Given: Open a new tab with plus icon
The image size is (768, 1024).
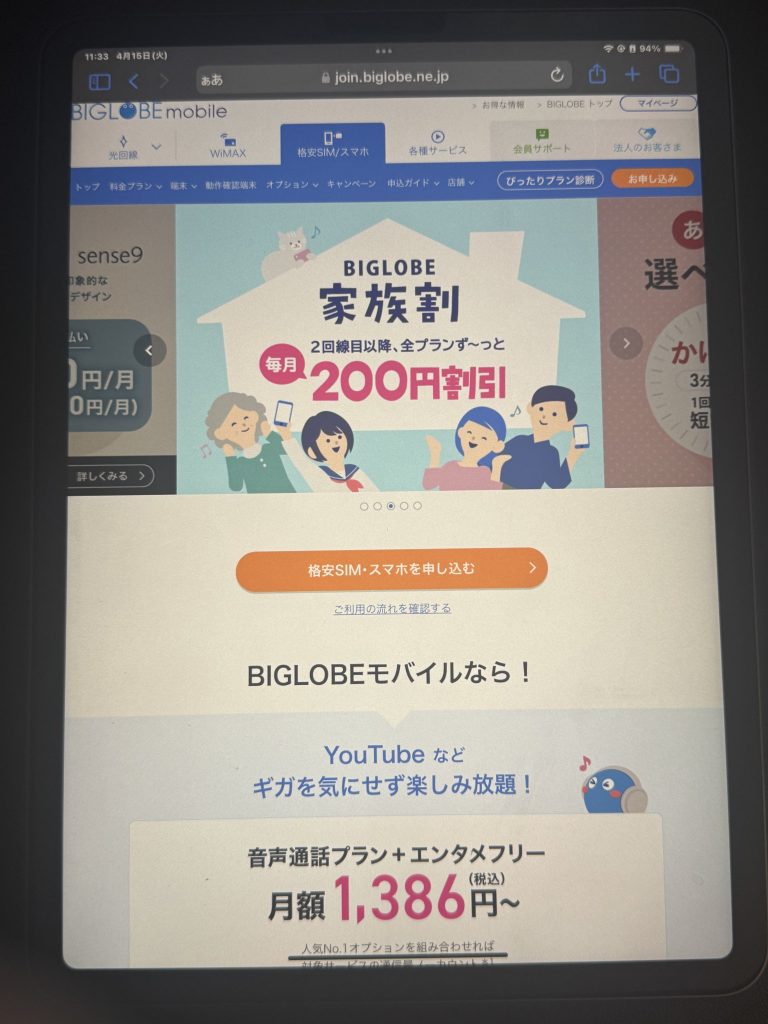Looking at the screenshot, I should click(x=632, y=74).
